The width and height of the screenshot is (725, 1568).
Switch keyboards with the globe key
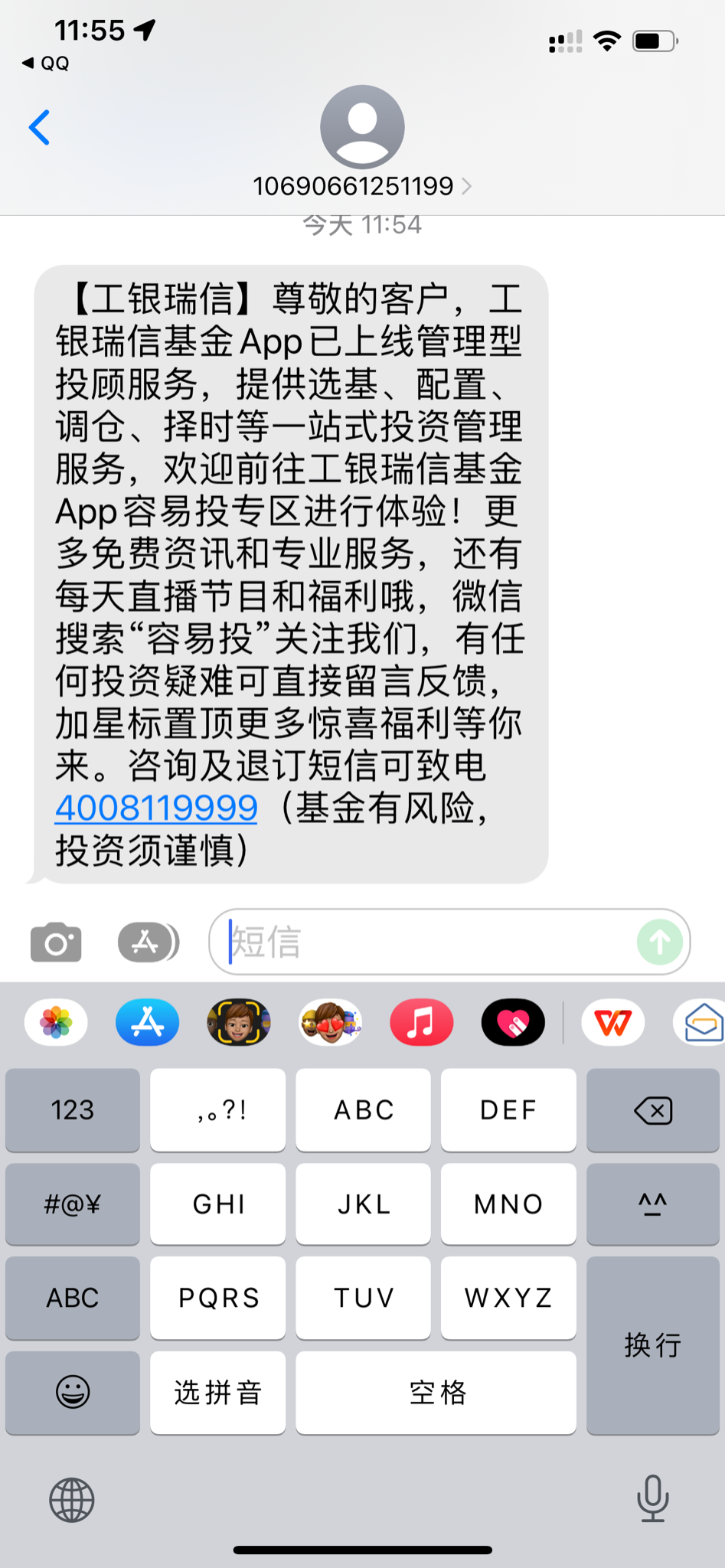(x=72, y=1499)
